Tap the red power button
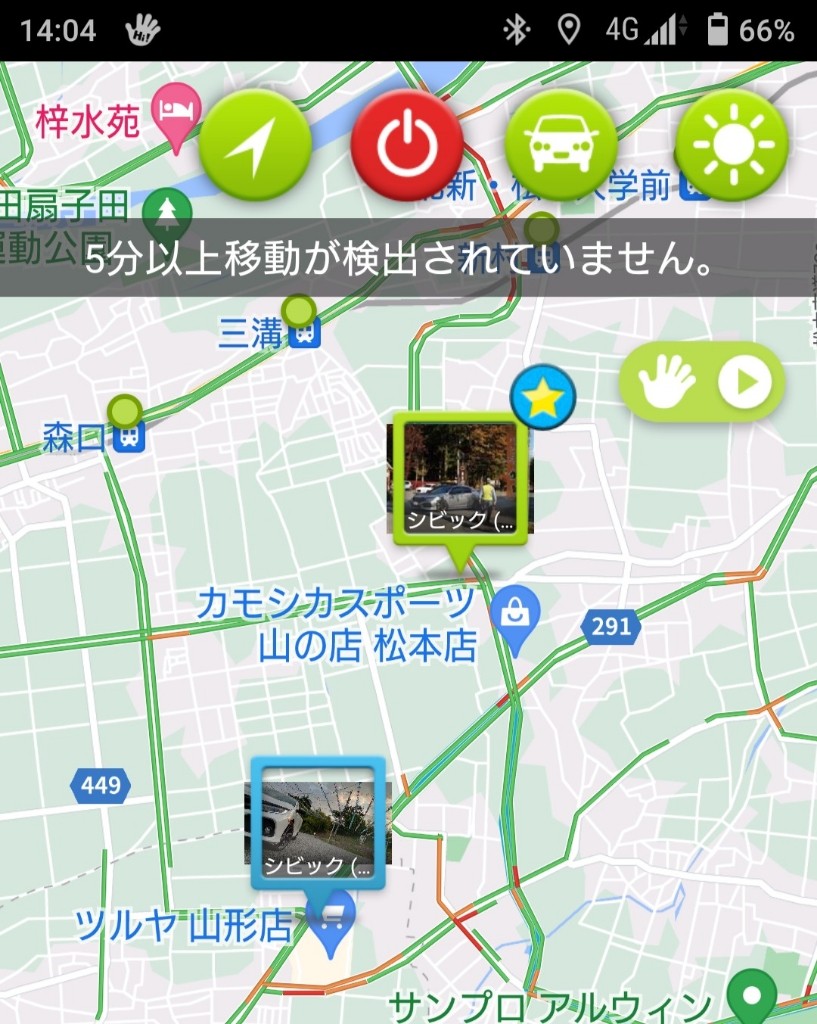 [x=407, y=146]
